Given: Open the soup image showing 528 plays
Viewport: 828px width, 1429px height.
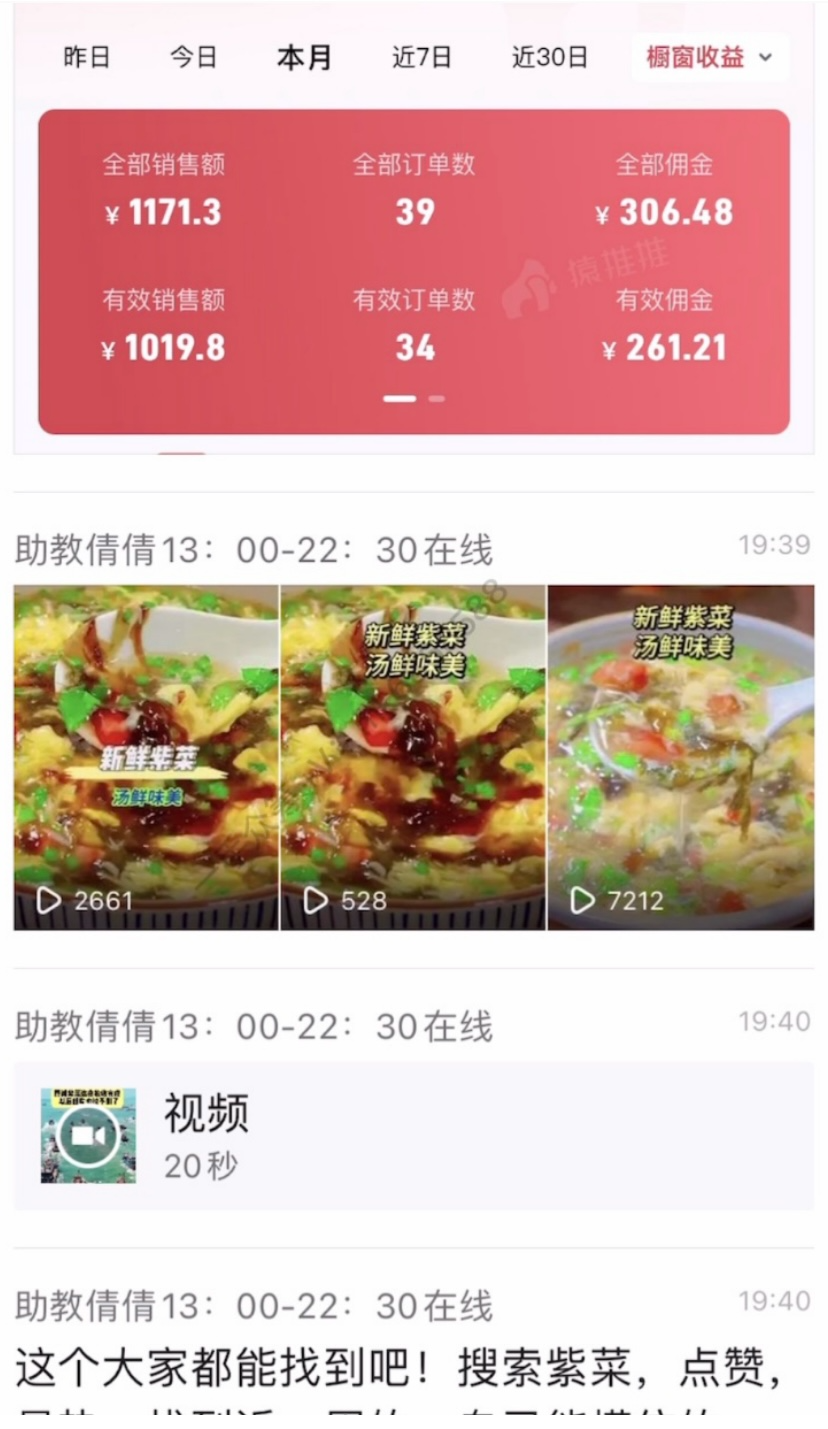Looking at the screenshot, I should 413,757.
